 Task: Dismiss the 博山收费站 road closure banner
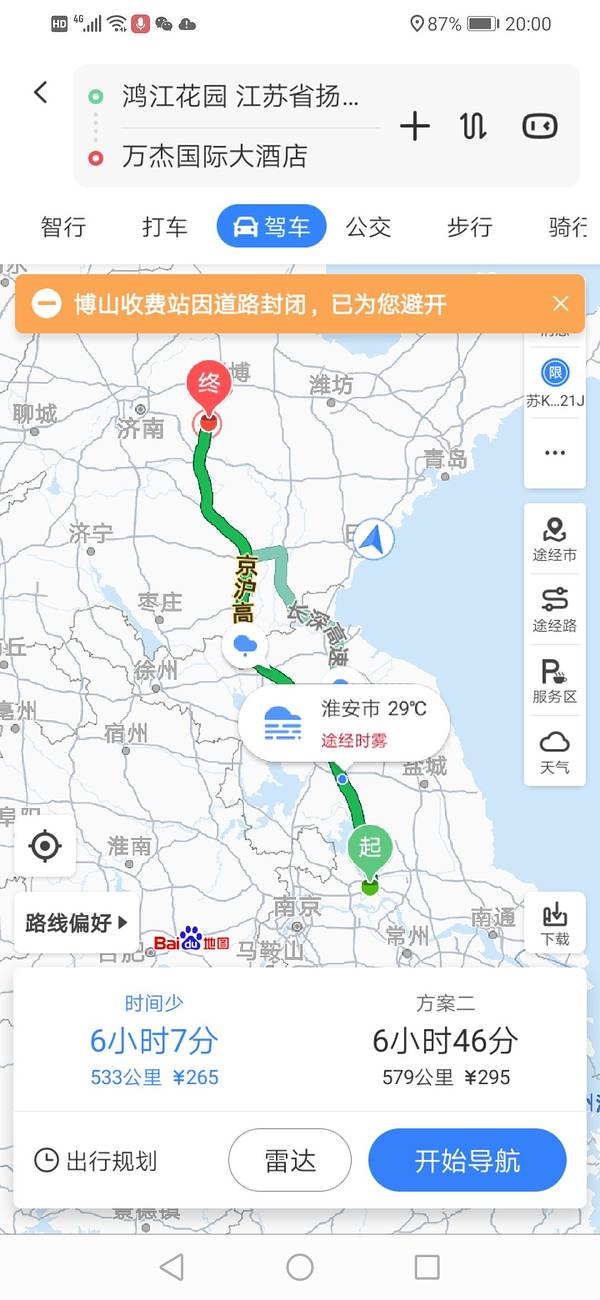pyautogui.click(x=560, y=304)
